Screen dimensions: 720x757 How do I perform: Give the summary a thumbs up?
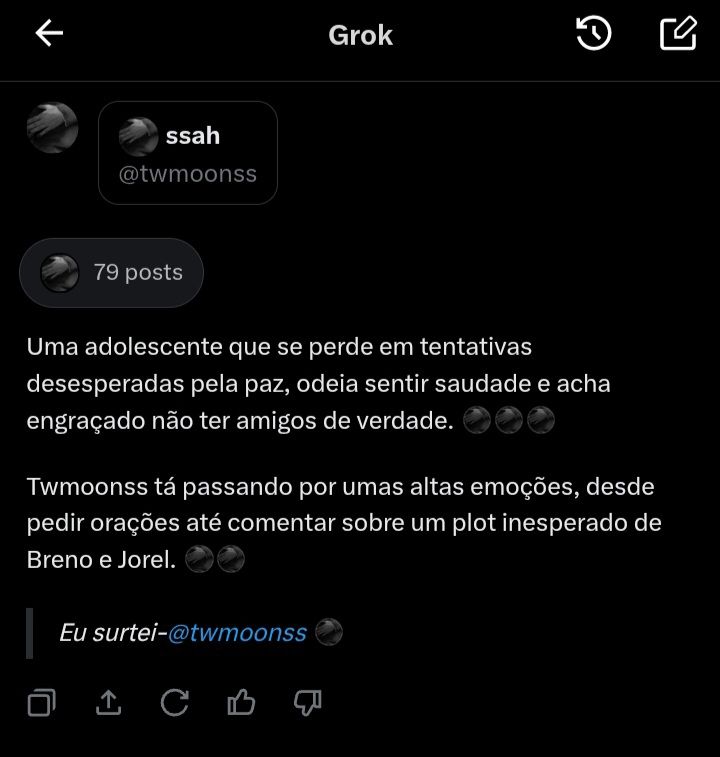tap(242, 703)
